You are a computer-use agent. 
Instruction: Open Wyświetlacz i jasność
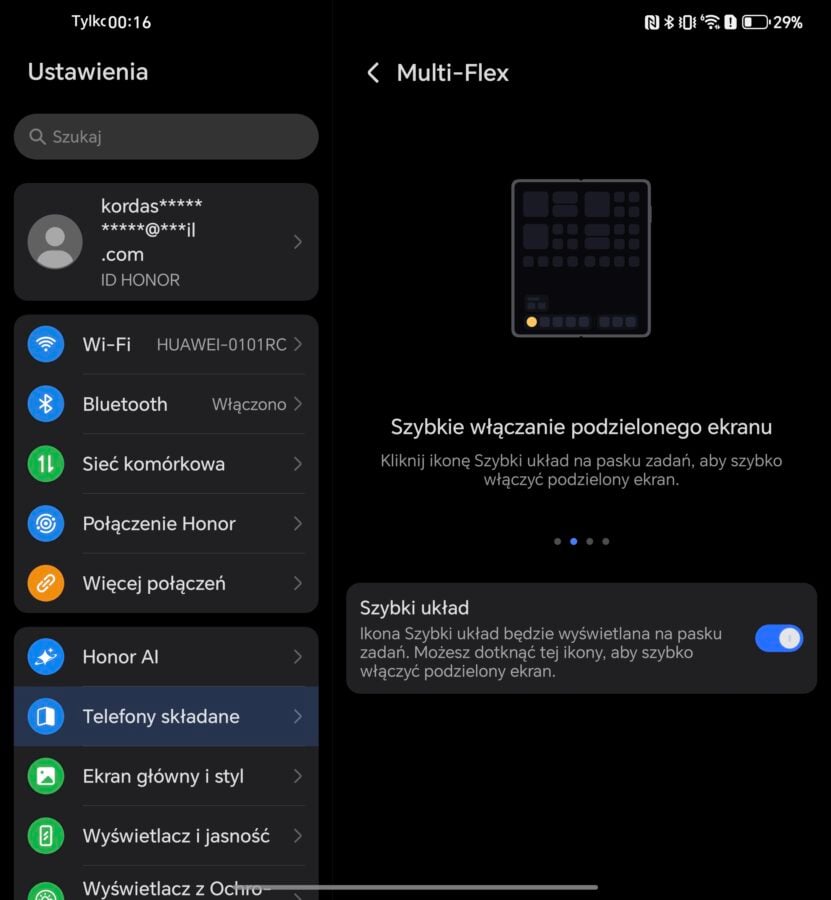click(166, 837)
